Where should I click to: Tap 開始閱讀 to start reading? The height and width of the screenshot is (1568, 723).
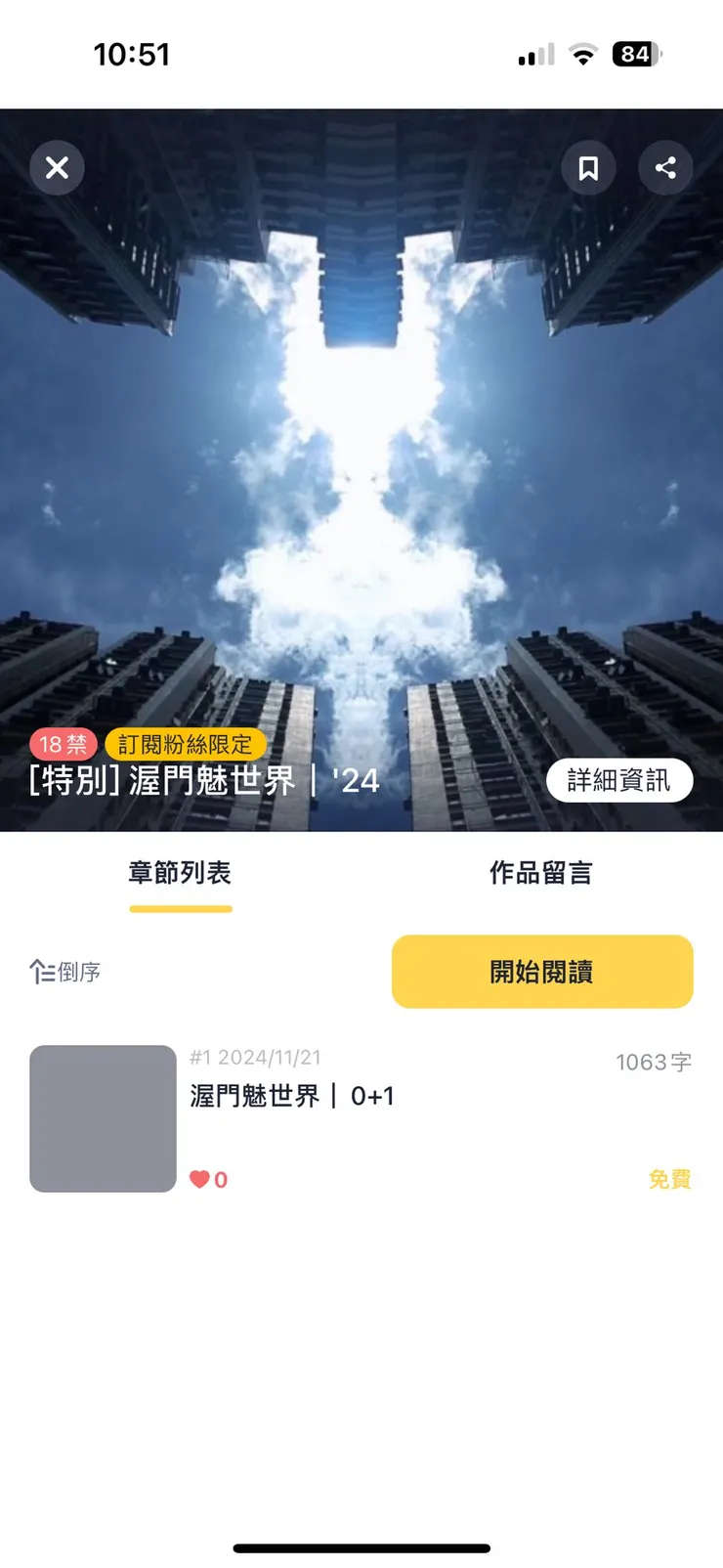[542, 971]
